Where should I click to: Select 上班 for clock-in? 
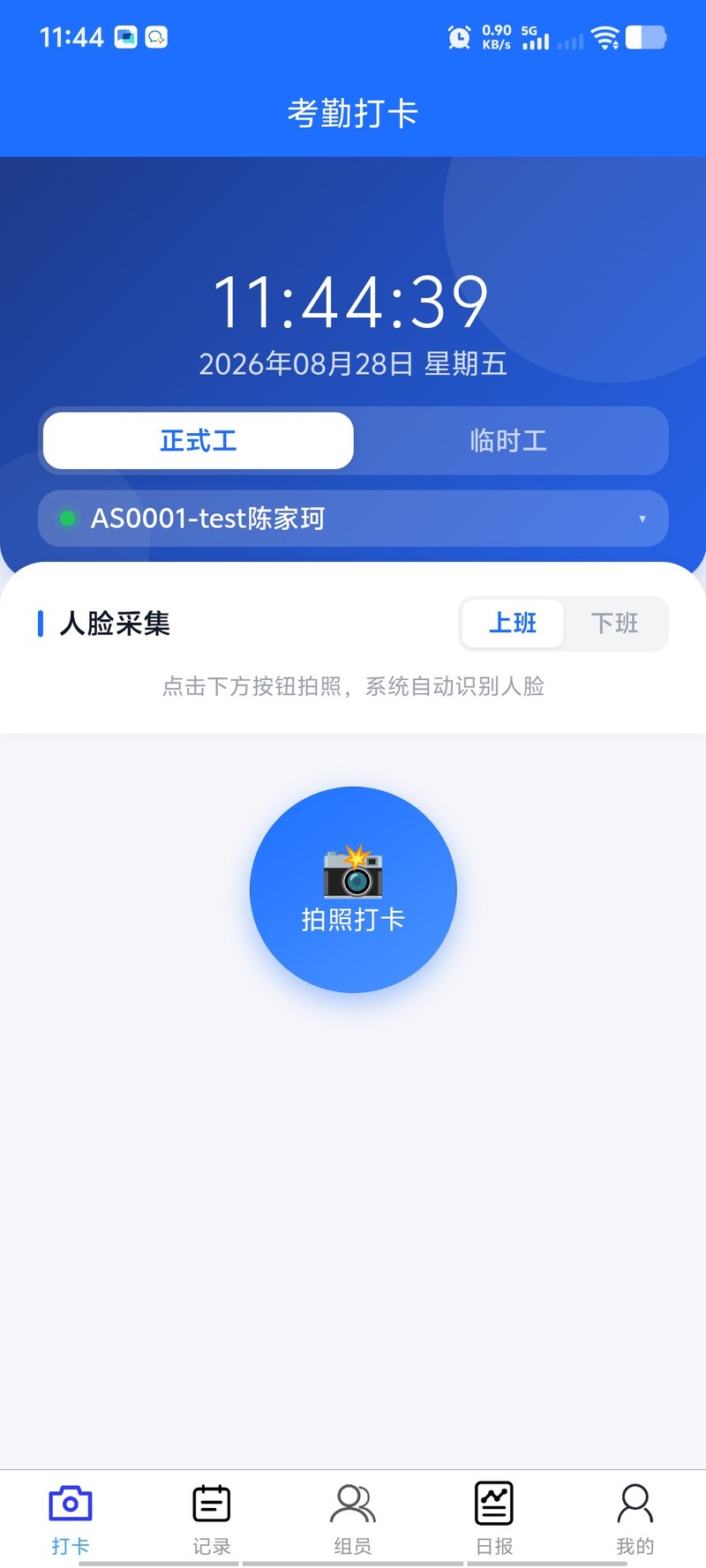click(x=513, y=623)
